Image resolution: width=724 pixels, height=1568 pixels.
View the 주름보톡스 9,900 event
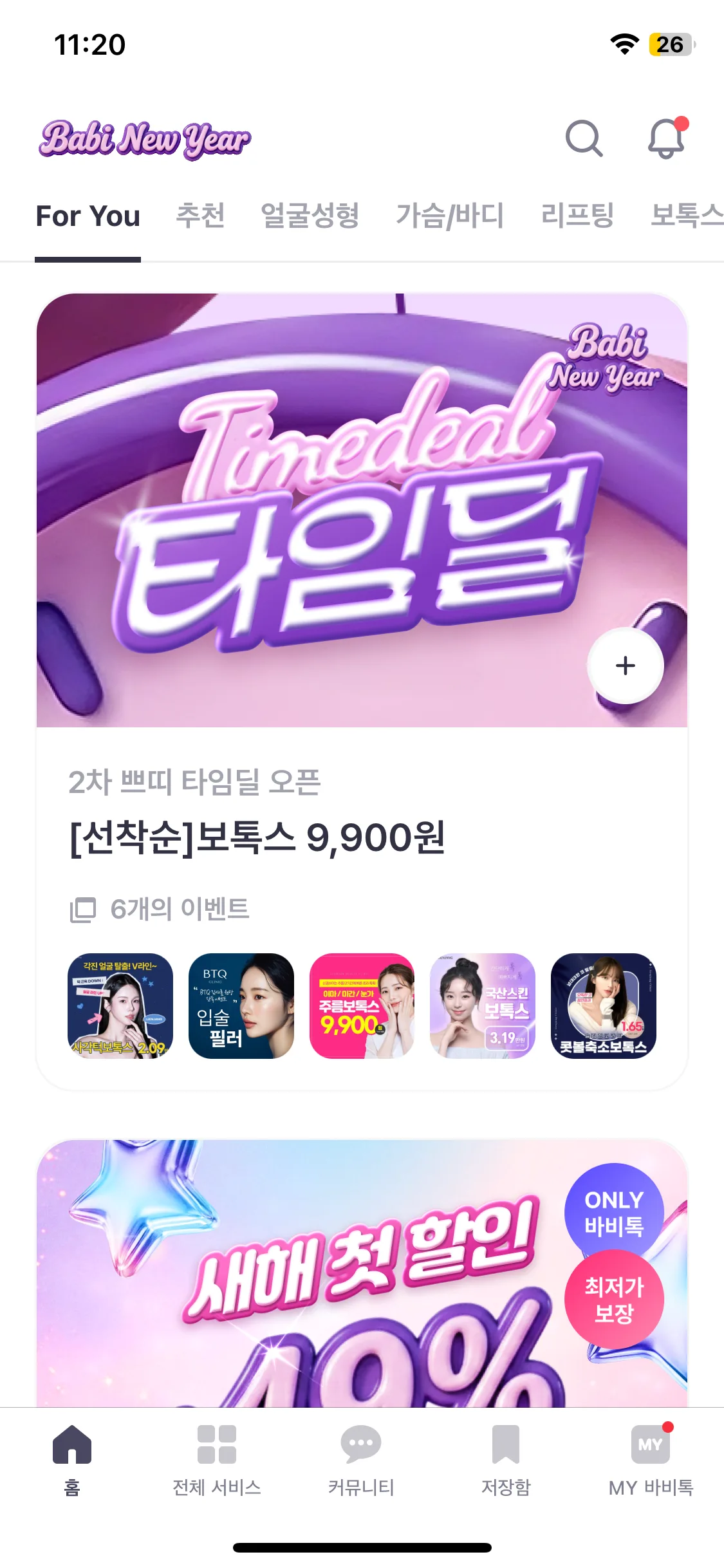click(x=362, y=1005)
